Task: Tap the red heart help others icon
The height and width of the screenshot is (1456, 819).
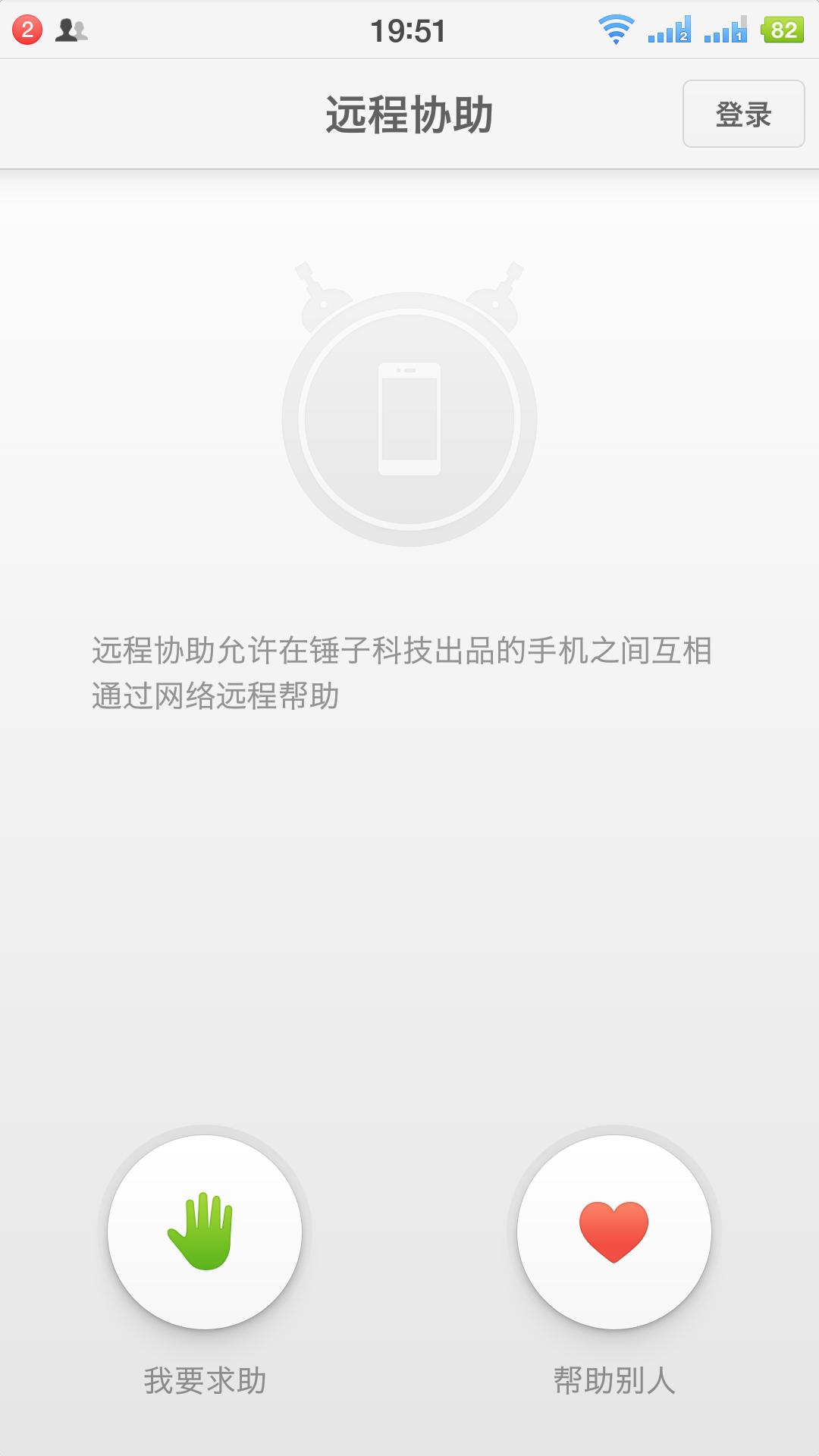Action: [614, 1228]
